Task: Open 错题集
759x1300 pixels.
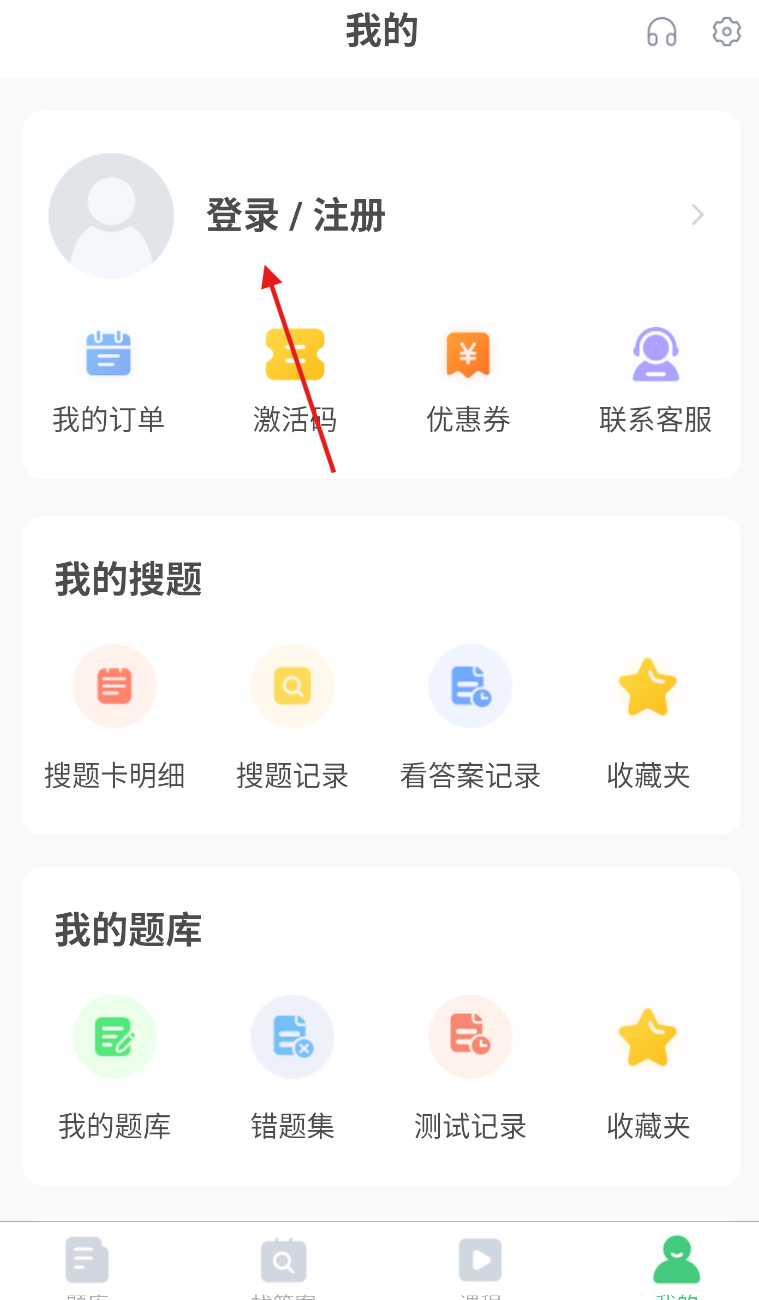Action: (x=292, y=1068)
